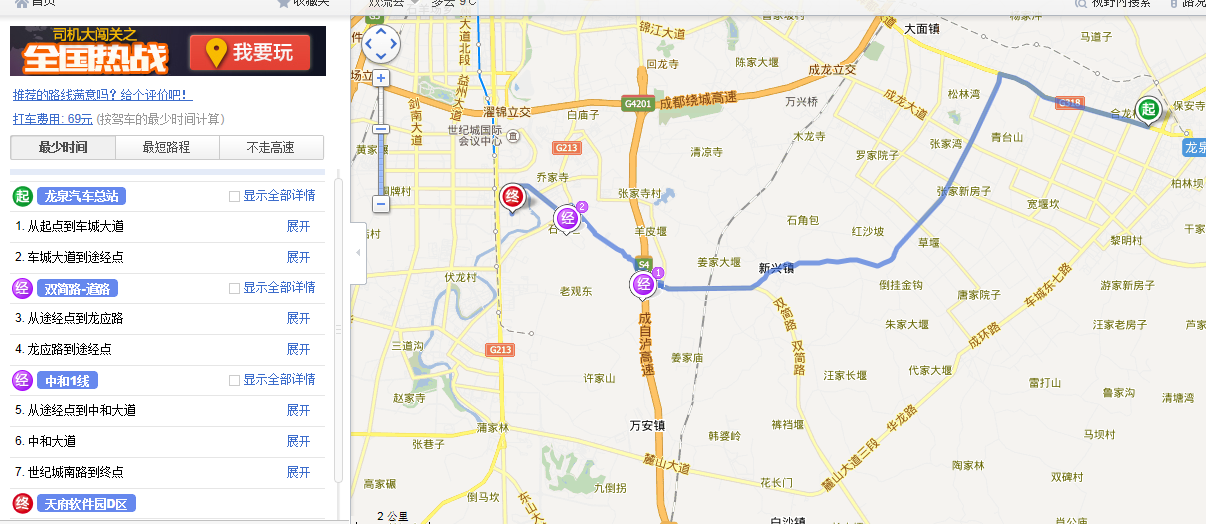Open the route rating feedback link
1206x524 pixels.
coord(102,95)
